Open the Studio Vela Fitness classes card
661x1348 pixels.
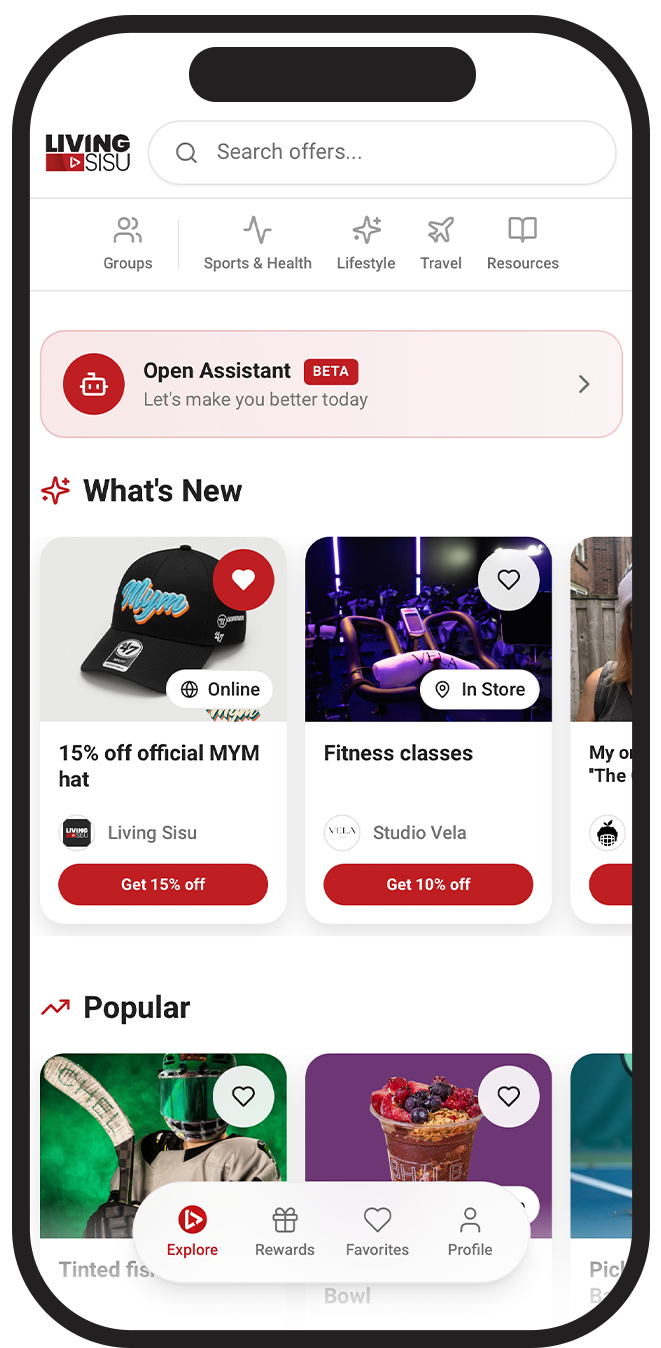point(428,766)
